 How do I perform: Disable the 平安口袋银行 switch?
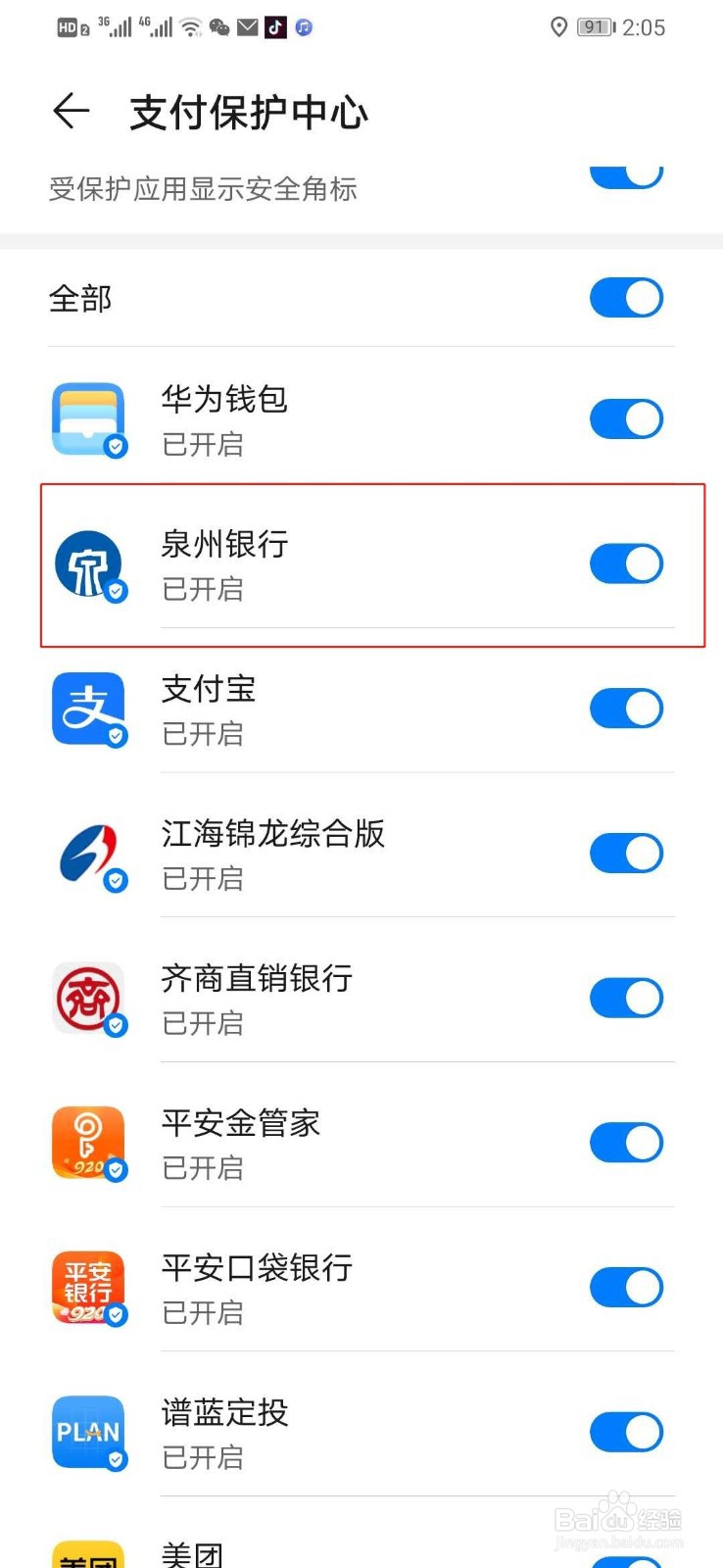pos(626,1288)
